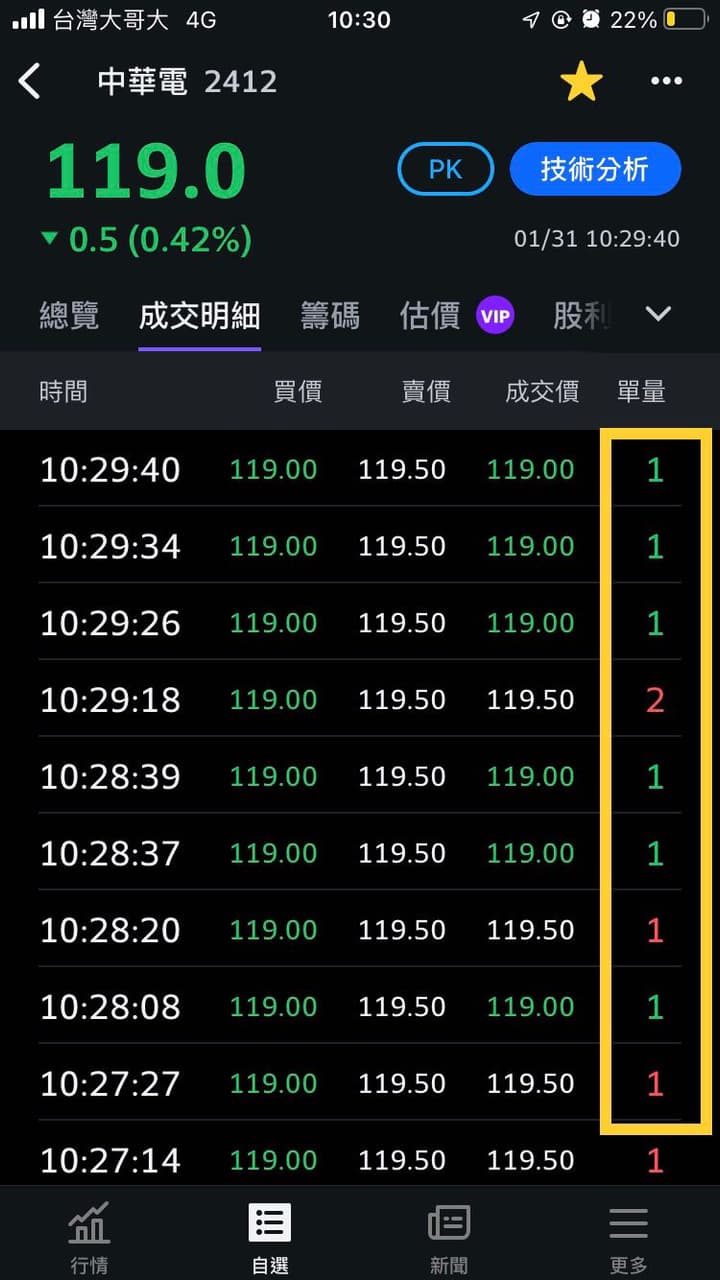Collapse the price change indicator arrow
The width and height of the screenshot is (720, 1280).
coord(47,238)
